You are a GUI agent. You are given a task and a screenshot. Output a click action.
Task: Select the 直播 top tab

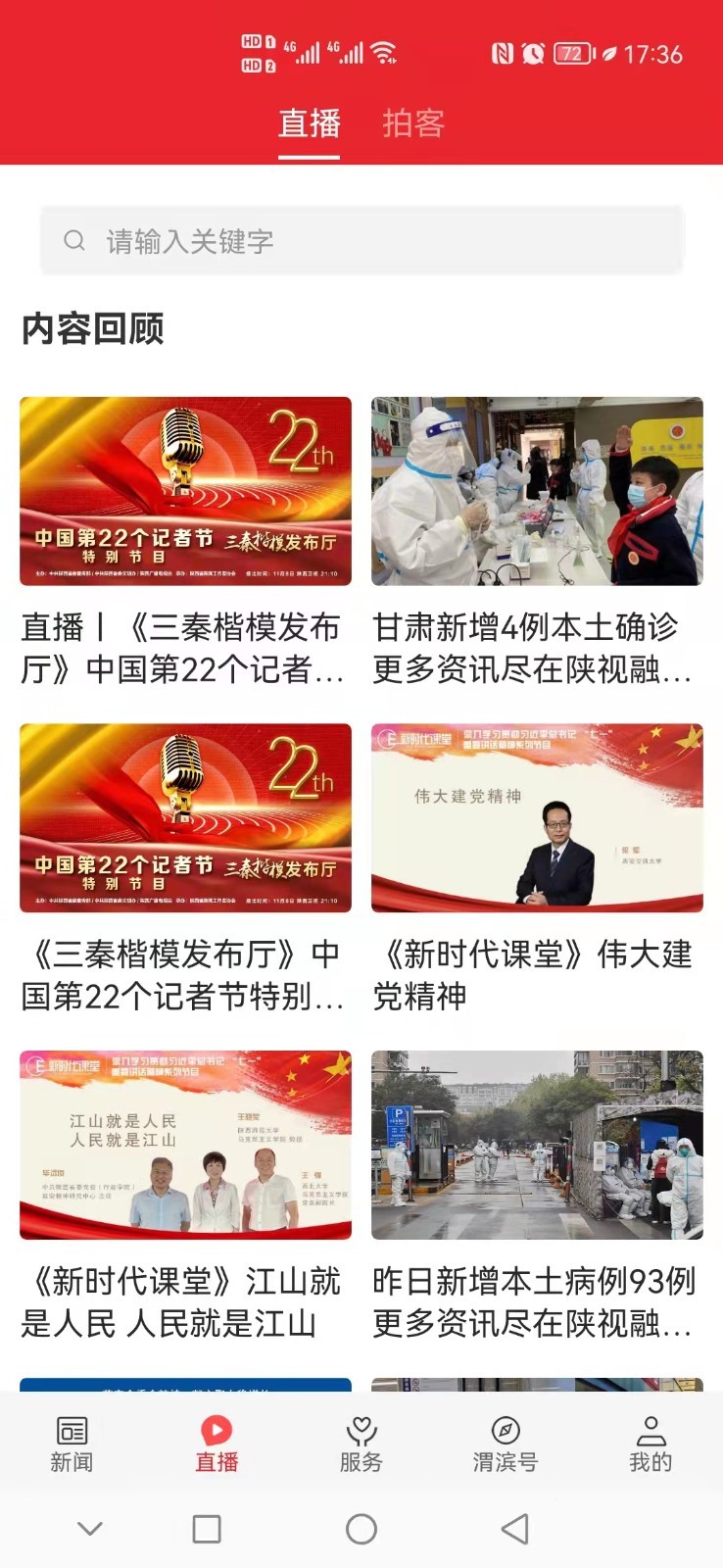pos(310,123)
